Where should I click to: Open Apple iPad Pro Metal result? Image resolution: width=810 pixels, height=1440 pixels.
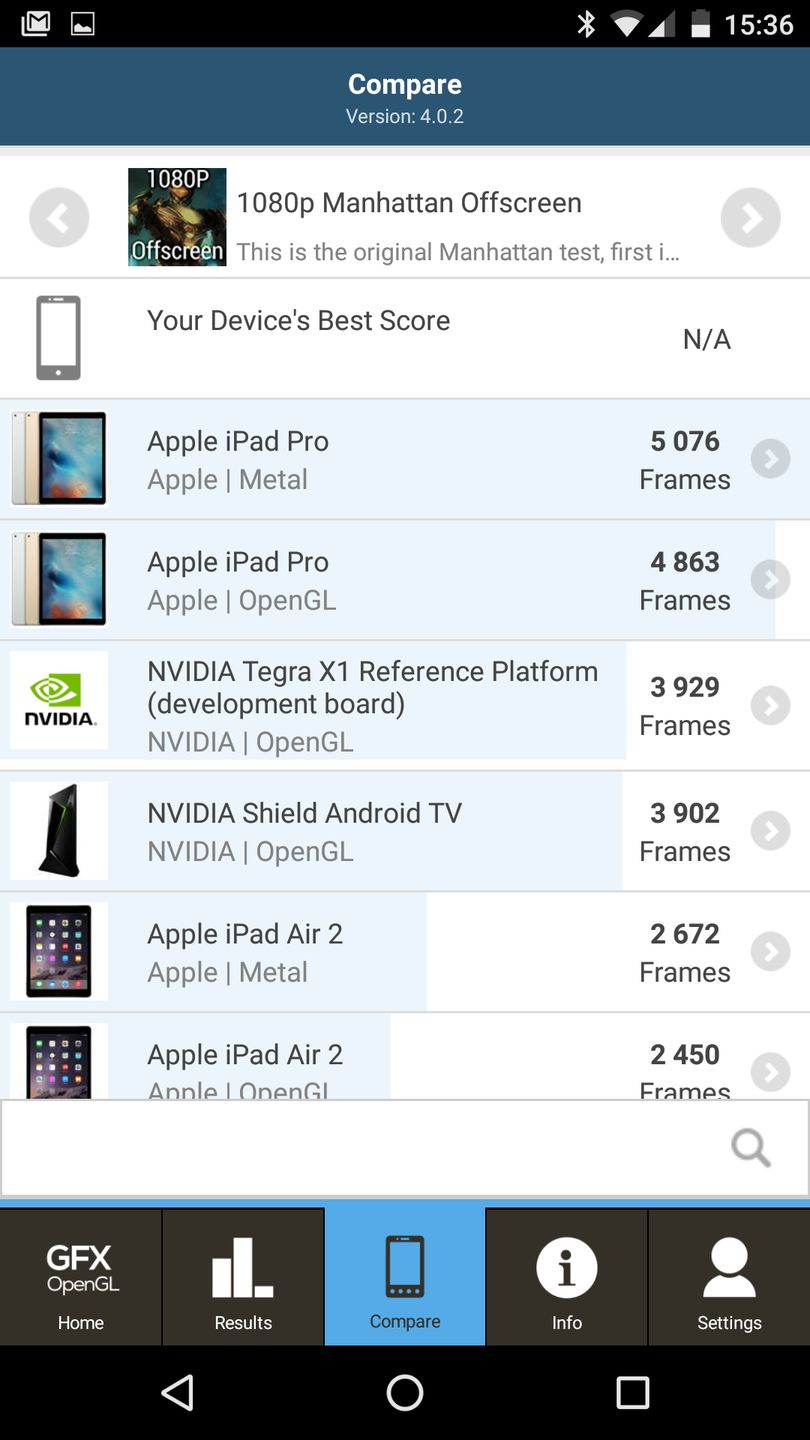[400, 460]
